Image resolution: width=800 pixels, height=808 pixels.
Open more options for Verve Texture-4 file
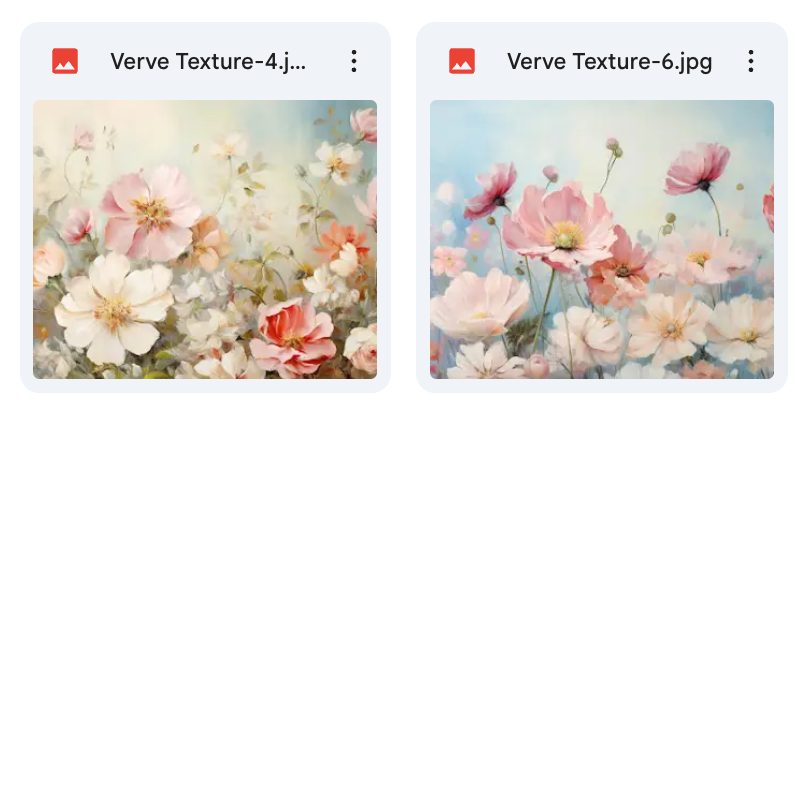point(353,62)
